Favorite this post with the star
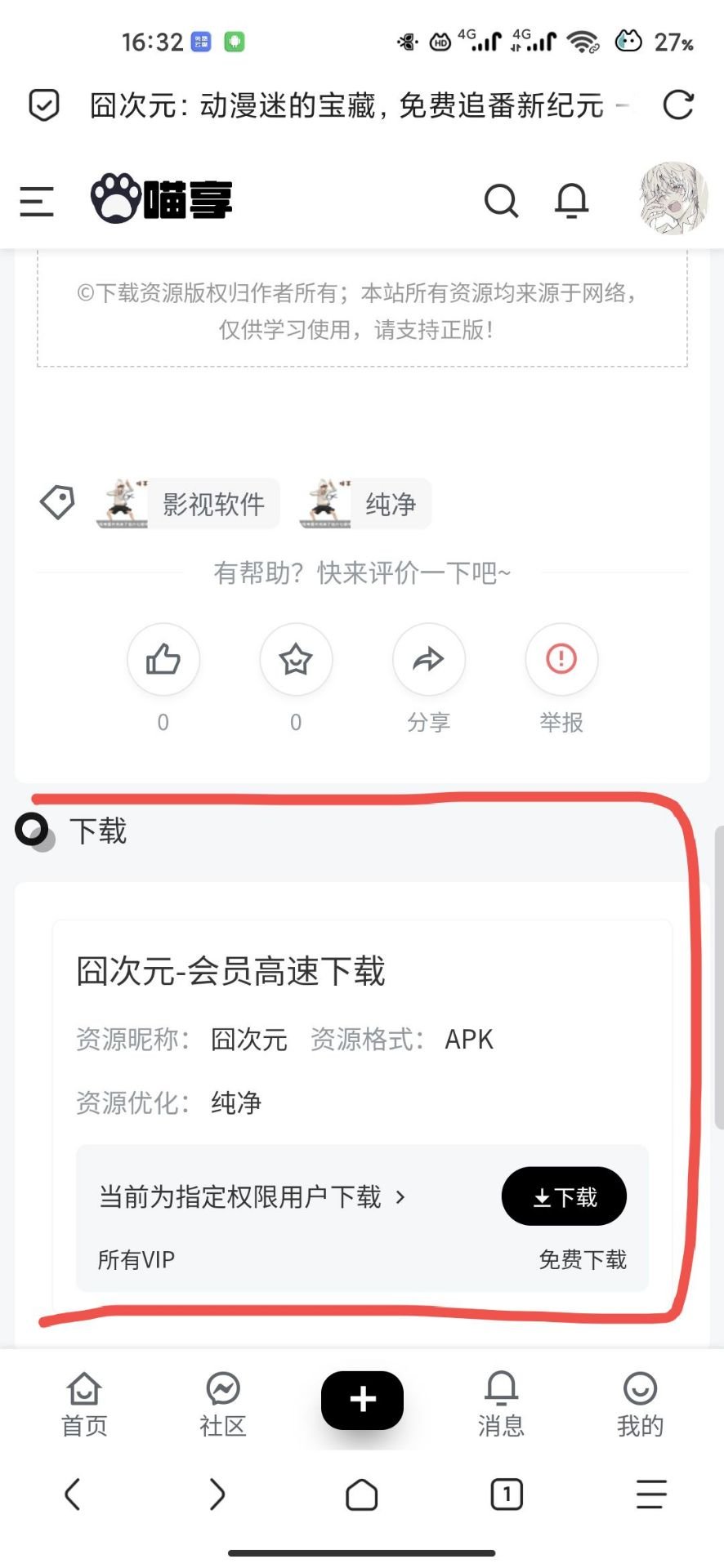Image resolution: width=724 pixels, height=1568 pixels. pos(296,660)
